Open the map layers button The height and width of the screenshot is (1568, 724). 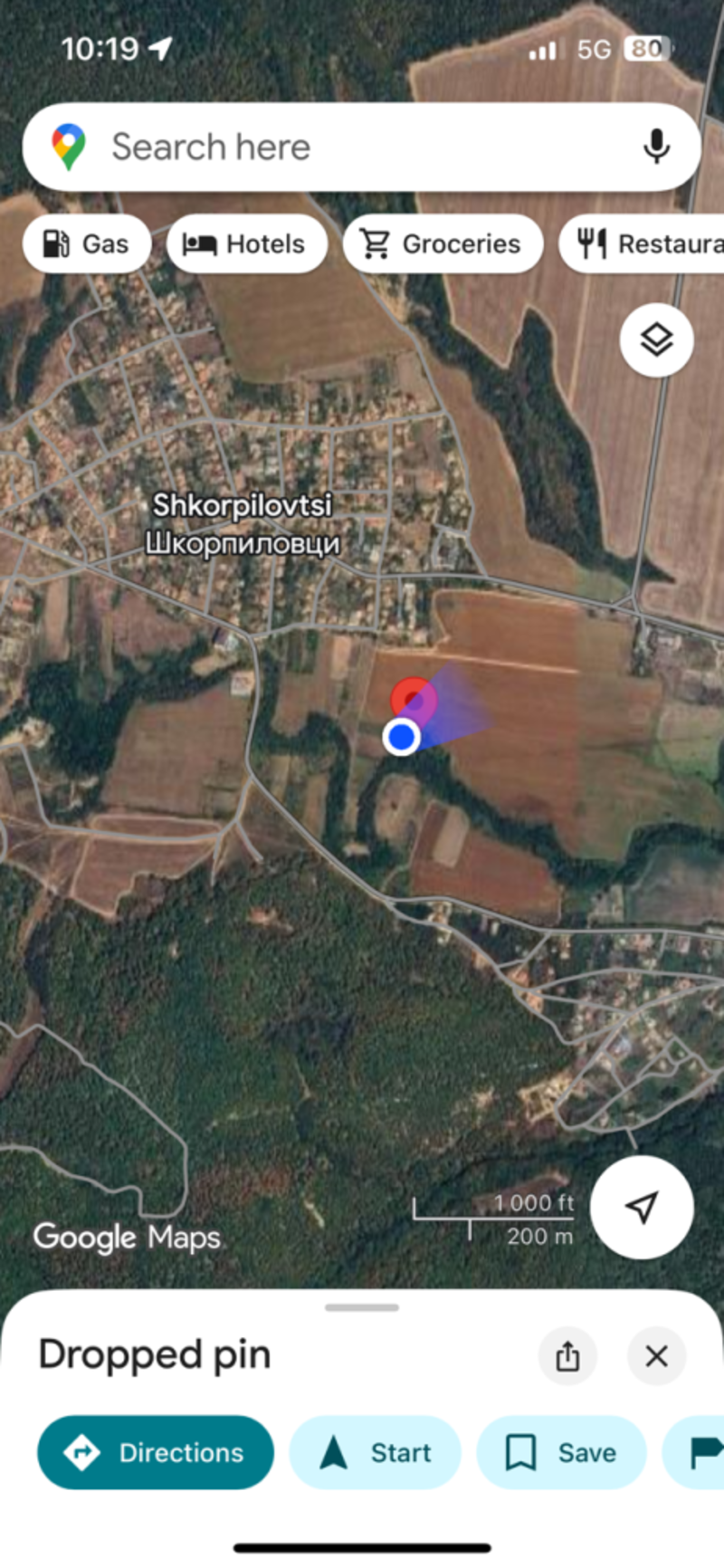click(656, 340)
